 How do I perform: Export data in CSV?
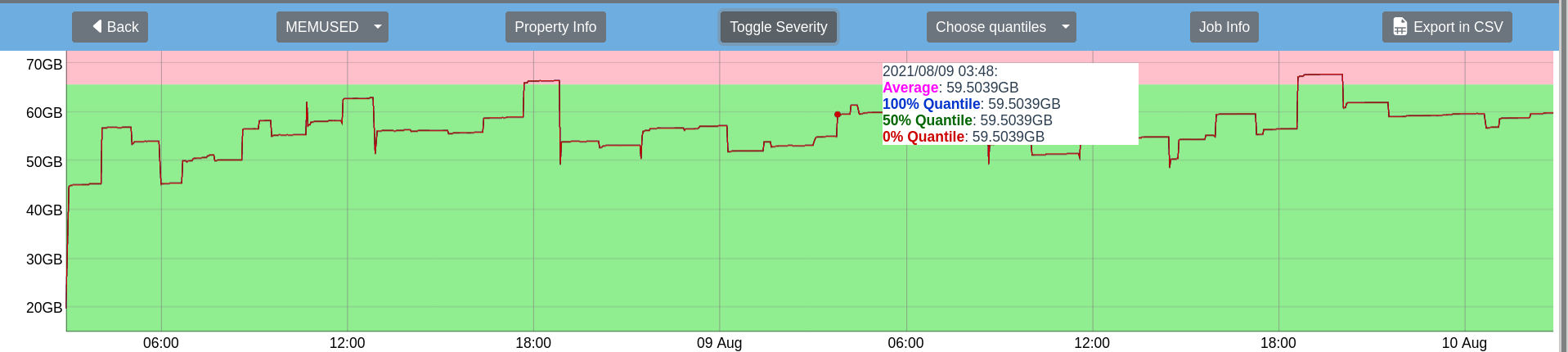(1447, 27)
